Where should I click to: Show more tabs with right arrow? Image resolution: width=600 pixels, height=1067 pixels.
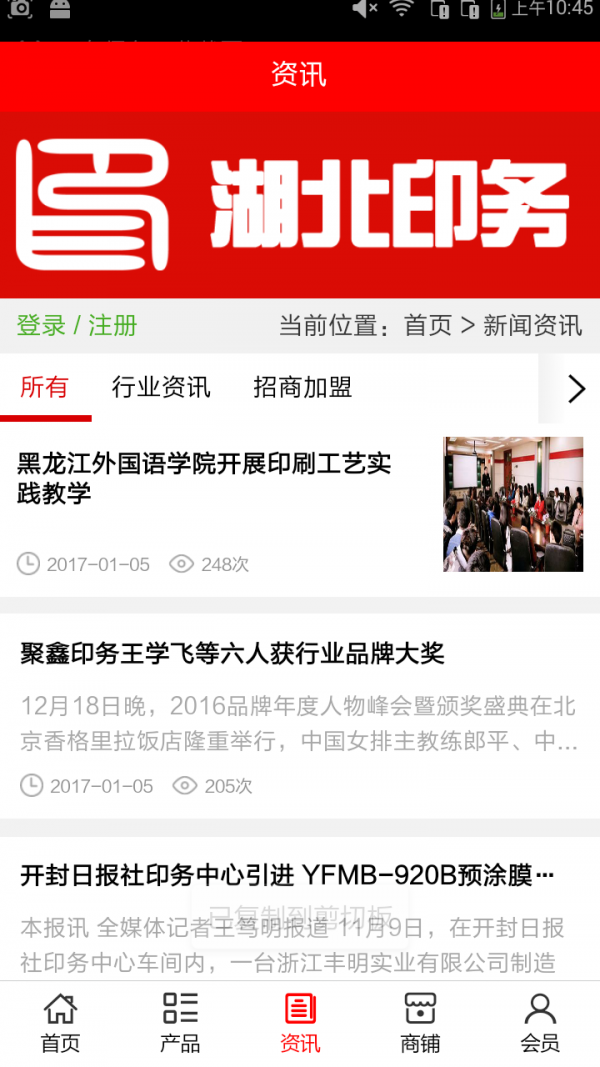pos(576,388)
